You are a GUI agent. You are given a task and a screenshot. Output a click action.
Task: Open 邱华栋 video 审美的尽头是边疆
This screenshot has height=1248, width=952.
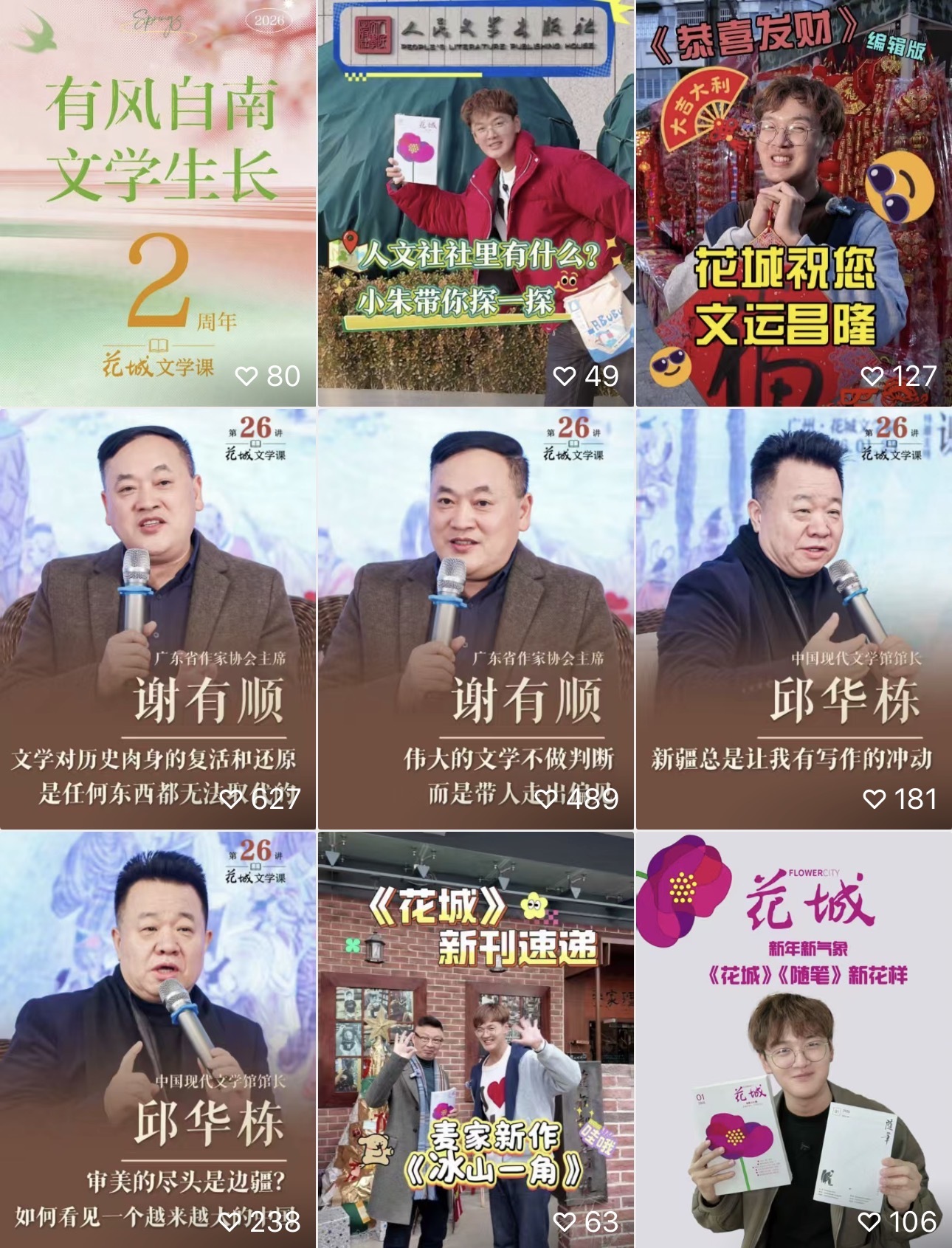click(157, 1039)
